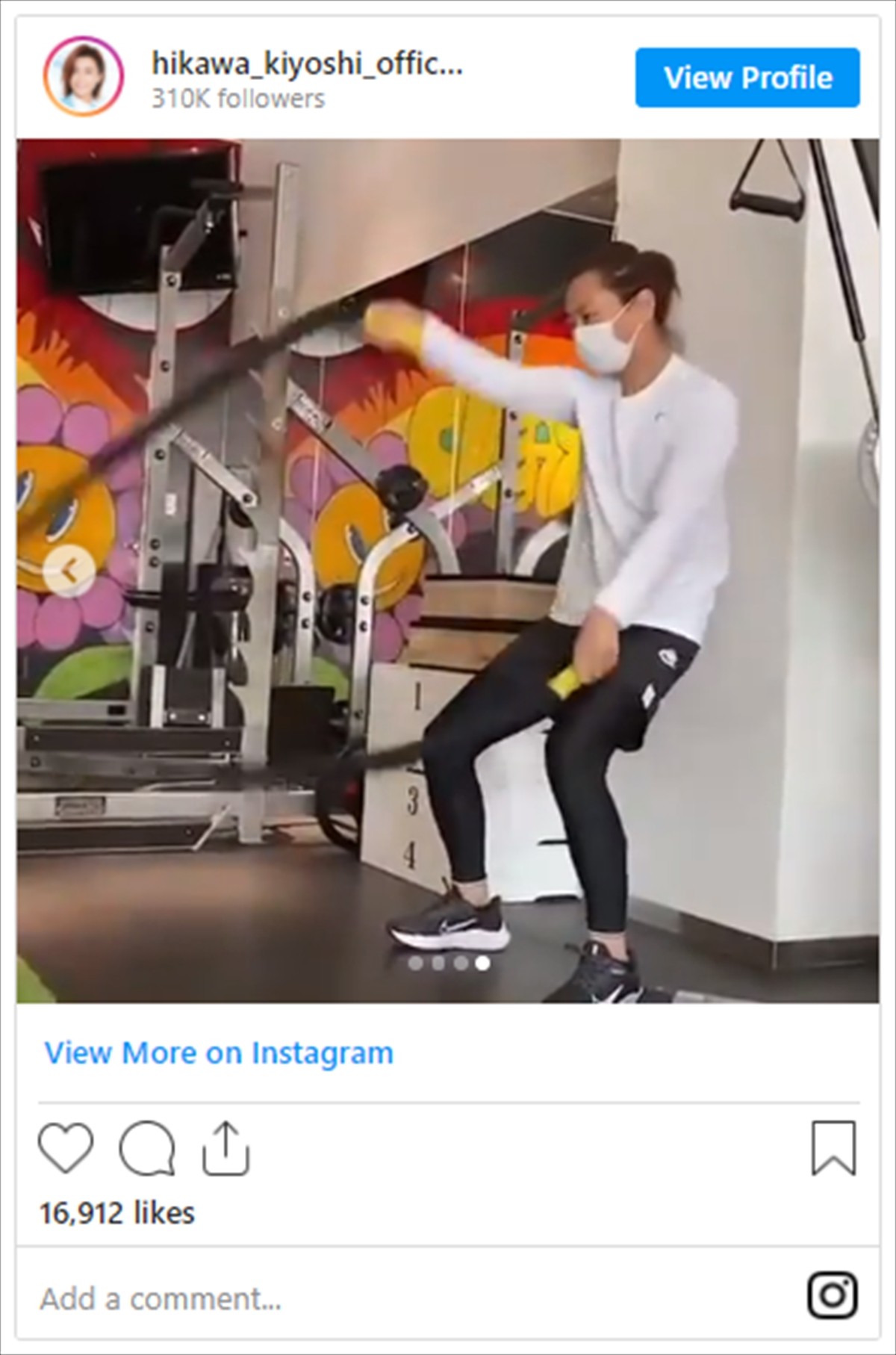Share this post
The image size is (896, 1355).
click(x=225, y=1148)
